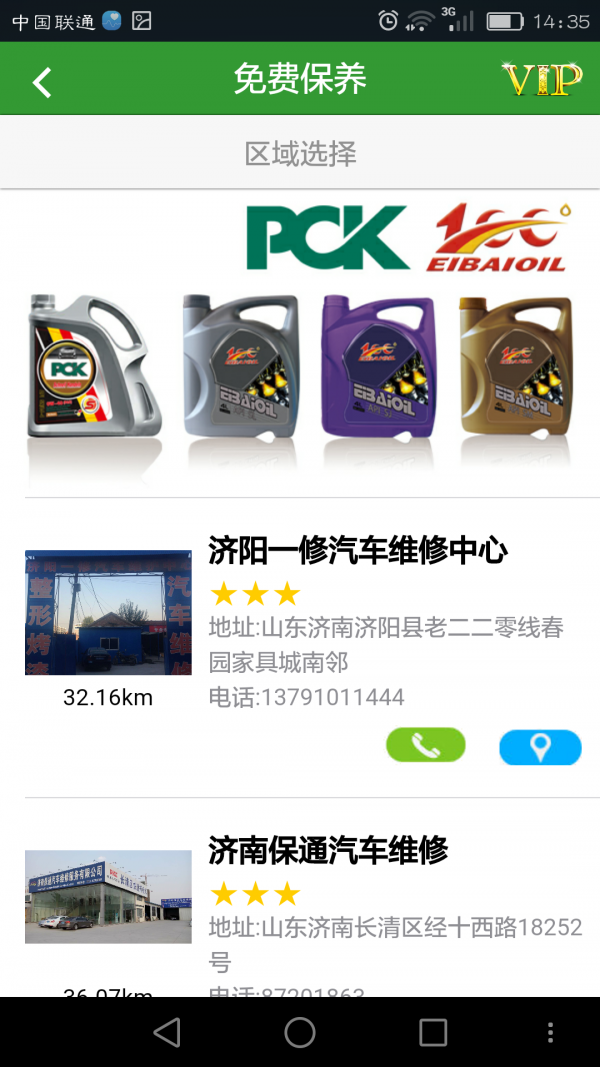This screenshot has height=1067, width=600.
Task: Show 济阳一修汽车维修中心 location on map
Action: 540,747
